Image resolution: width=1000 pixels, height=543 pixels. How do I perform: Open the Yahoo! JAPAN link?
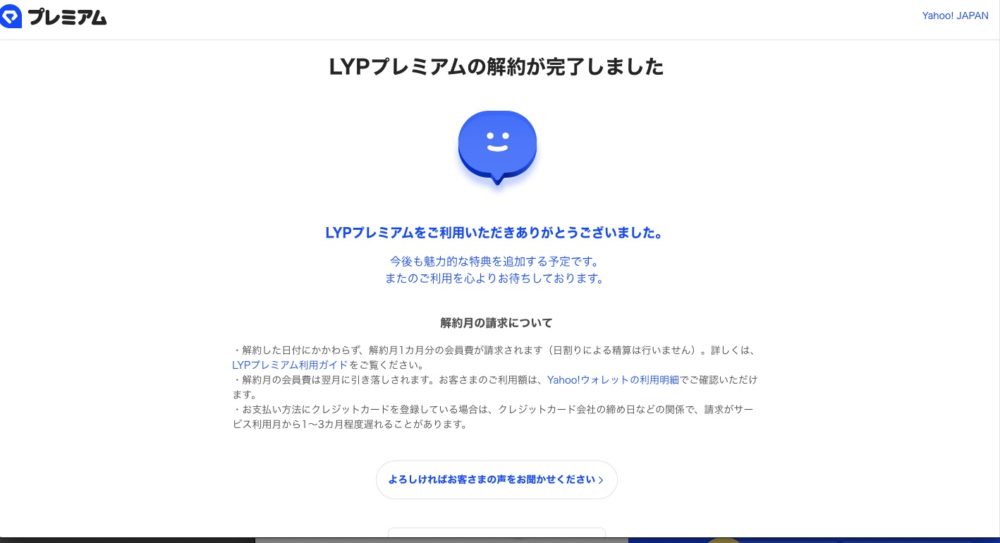pyautogui.click(x=954, y=16)
